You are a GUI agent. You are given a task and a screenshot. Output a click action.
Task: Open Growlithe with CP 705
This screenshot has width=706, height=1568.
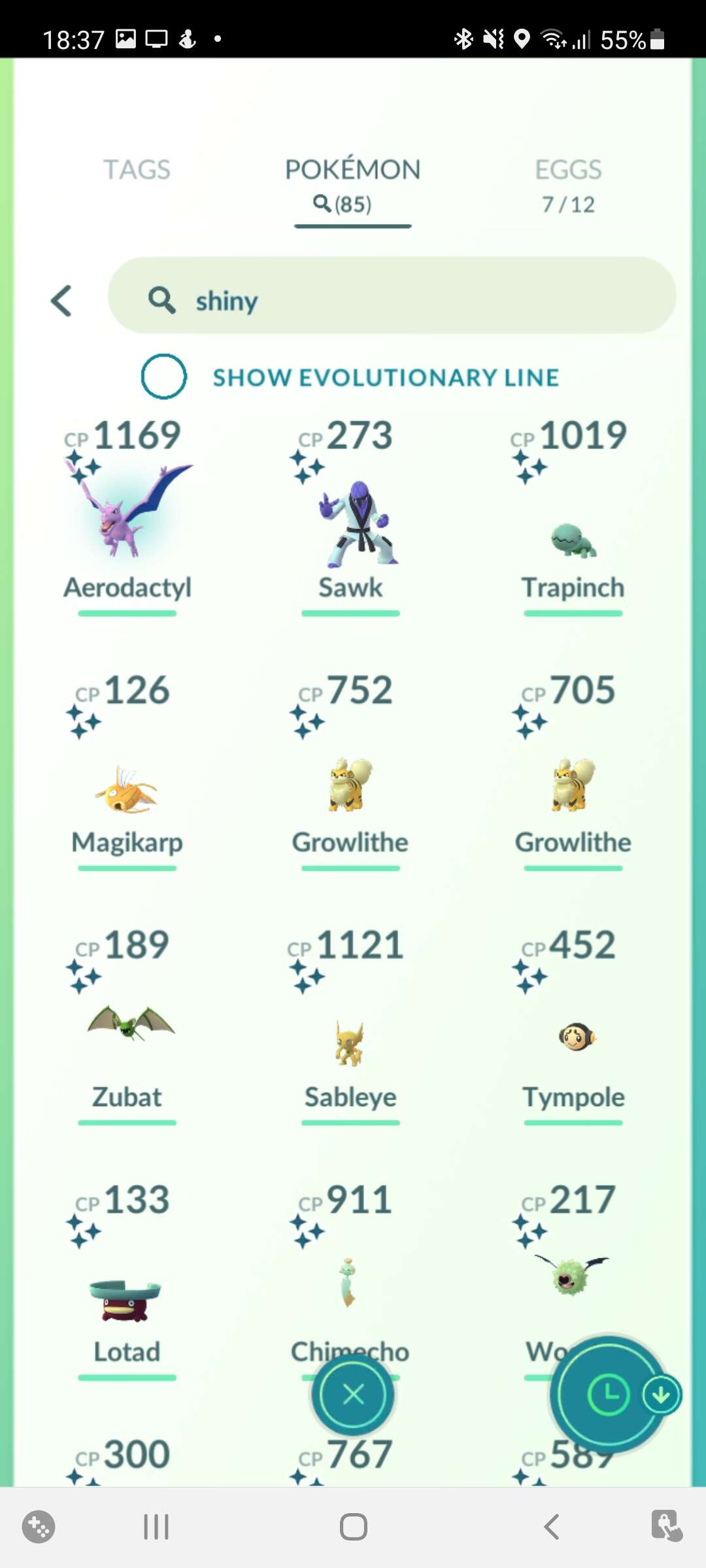[573, 771]
